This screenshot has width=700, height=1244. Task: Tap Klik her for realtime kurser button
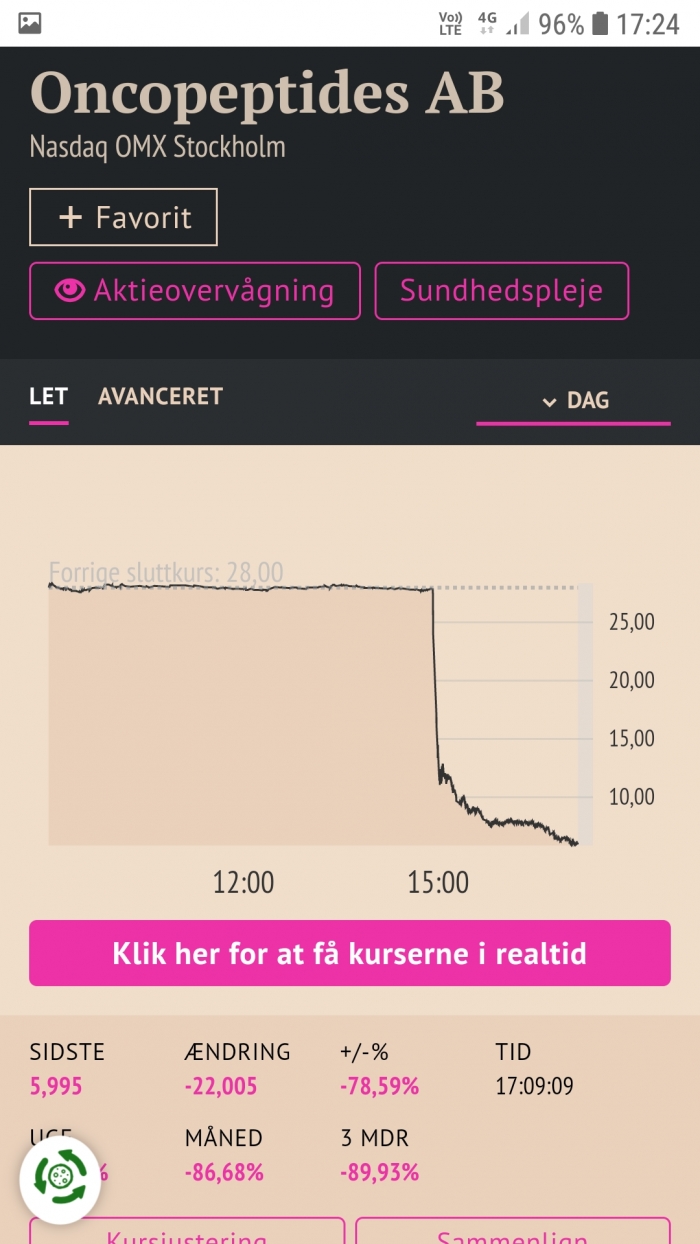pyautogui.click(x=350, y=953)
